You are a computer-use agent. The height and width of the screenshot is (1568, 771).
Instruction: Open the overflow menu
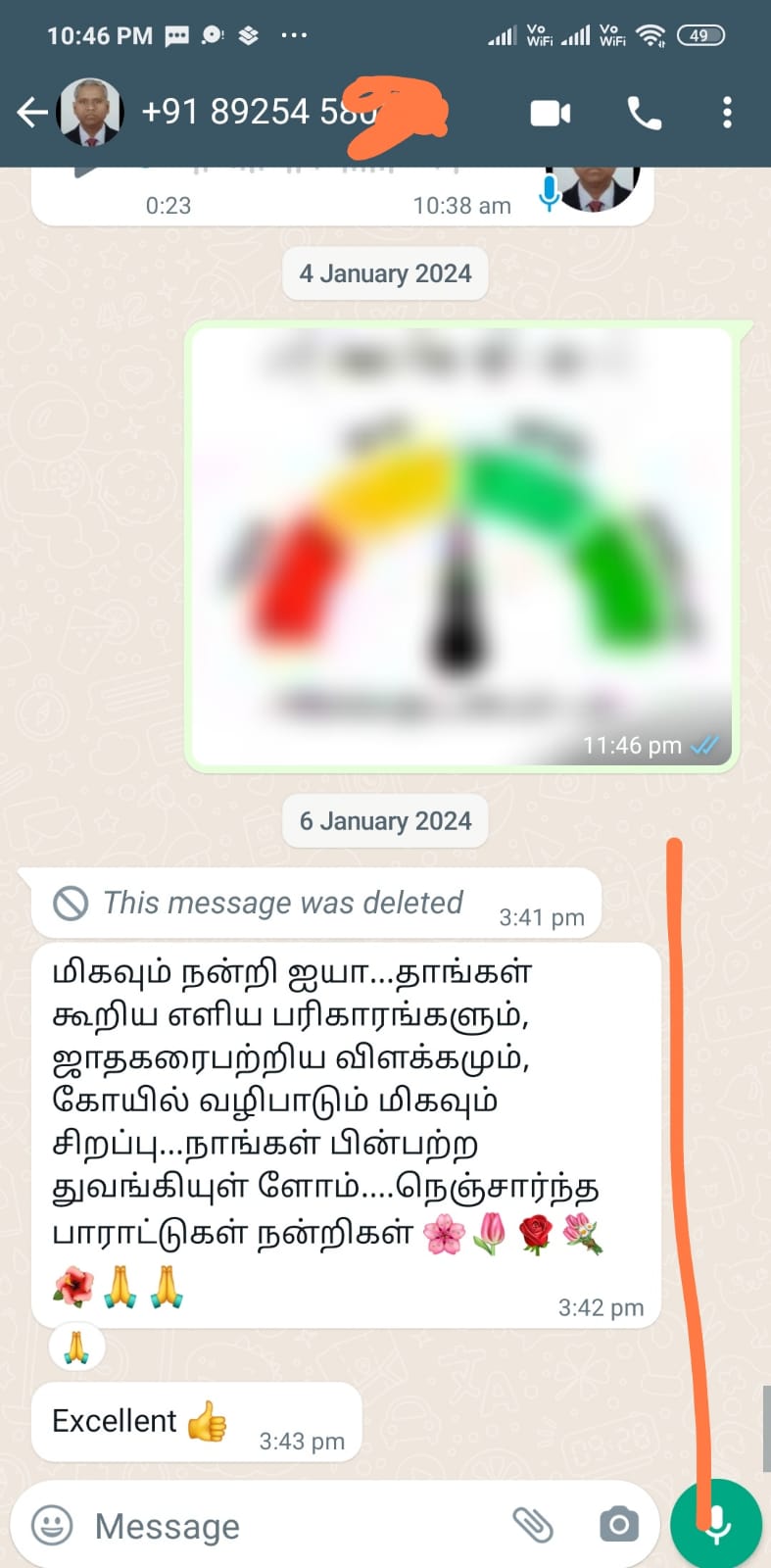[x=727, y=113]
